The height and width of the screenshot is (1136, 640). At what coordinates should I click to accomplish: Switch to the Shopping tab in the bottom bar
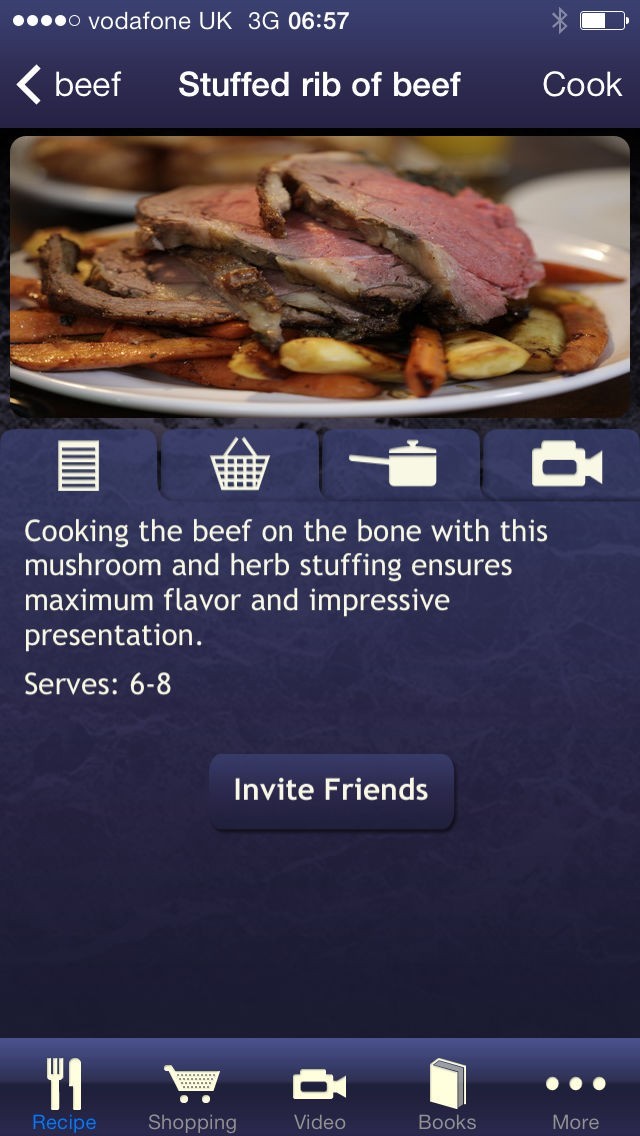[x=192, y=1093]
